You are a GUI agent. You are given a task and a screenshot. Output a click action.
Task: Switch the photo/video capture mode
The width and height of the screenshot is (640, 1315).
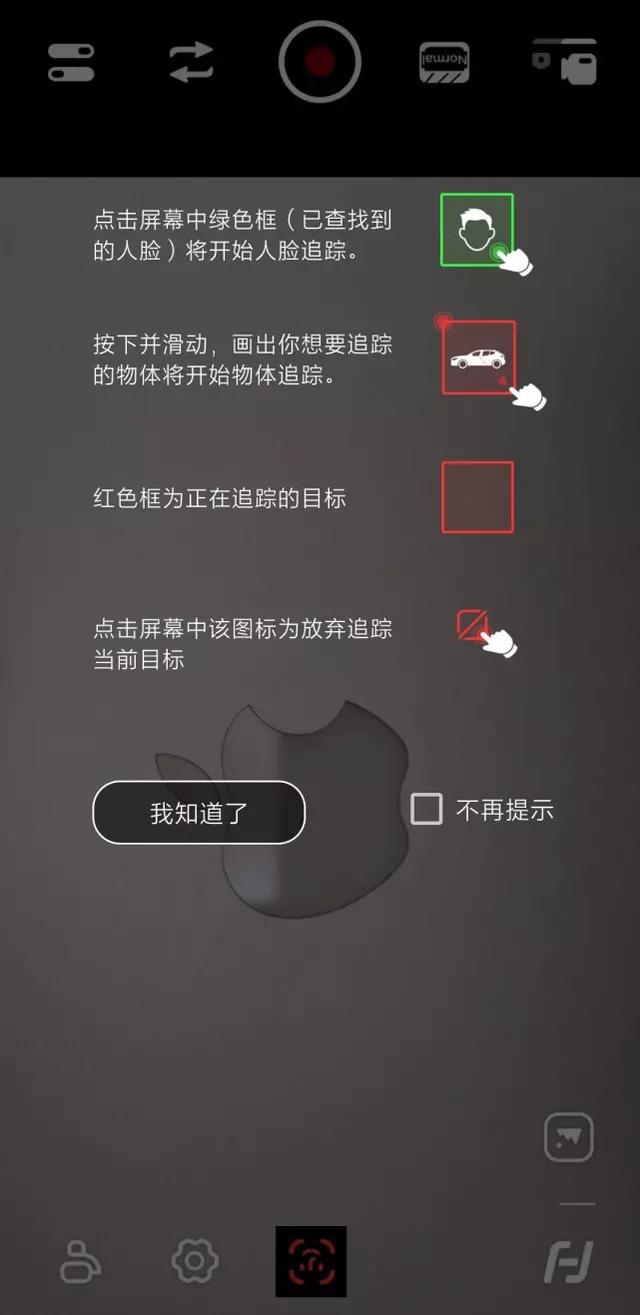(x=566, y=62)
